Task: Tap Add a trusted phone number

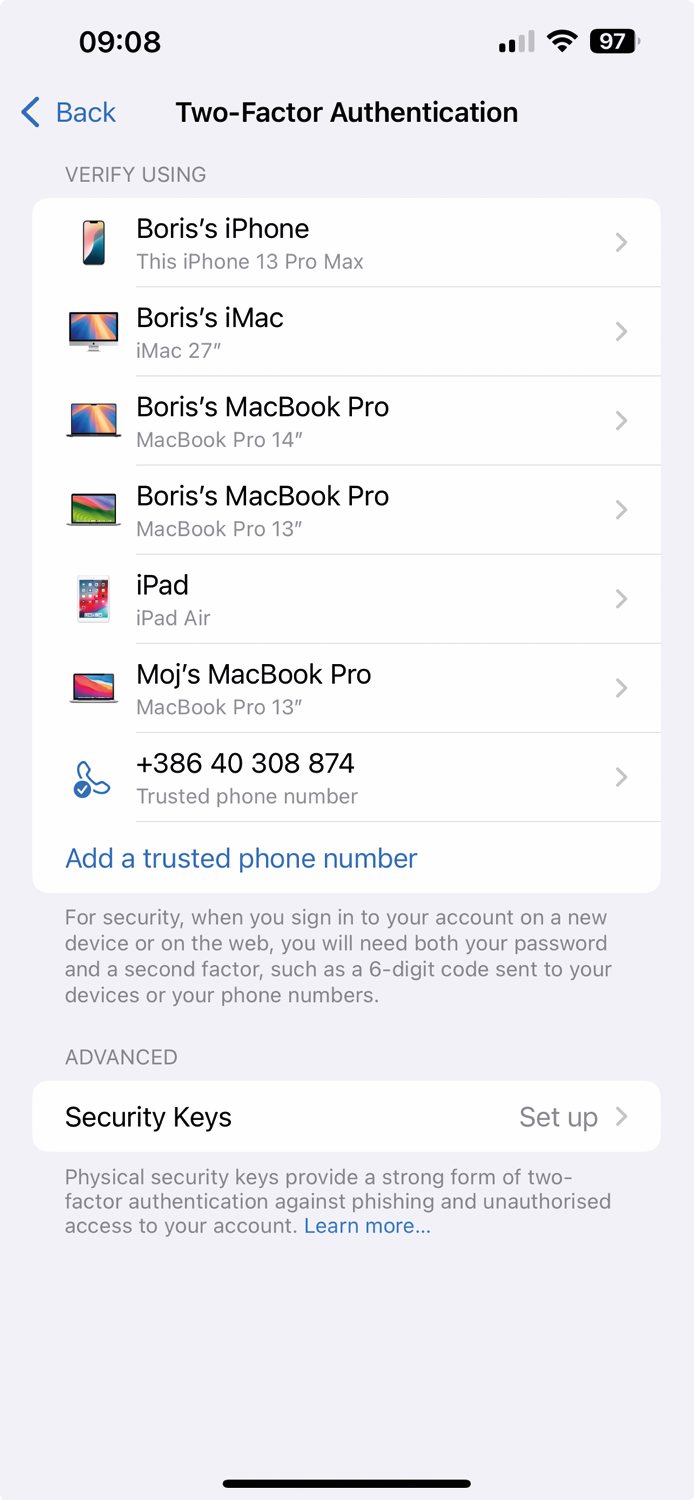Action: pyautogui.click(x=241, y=858)
